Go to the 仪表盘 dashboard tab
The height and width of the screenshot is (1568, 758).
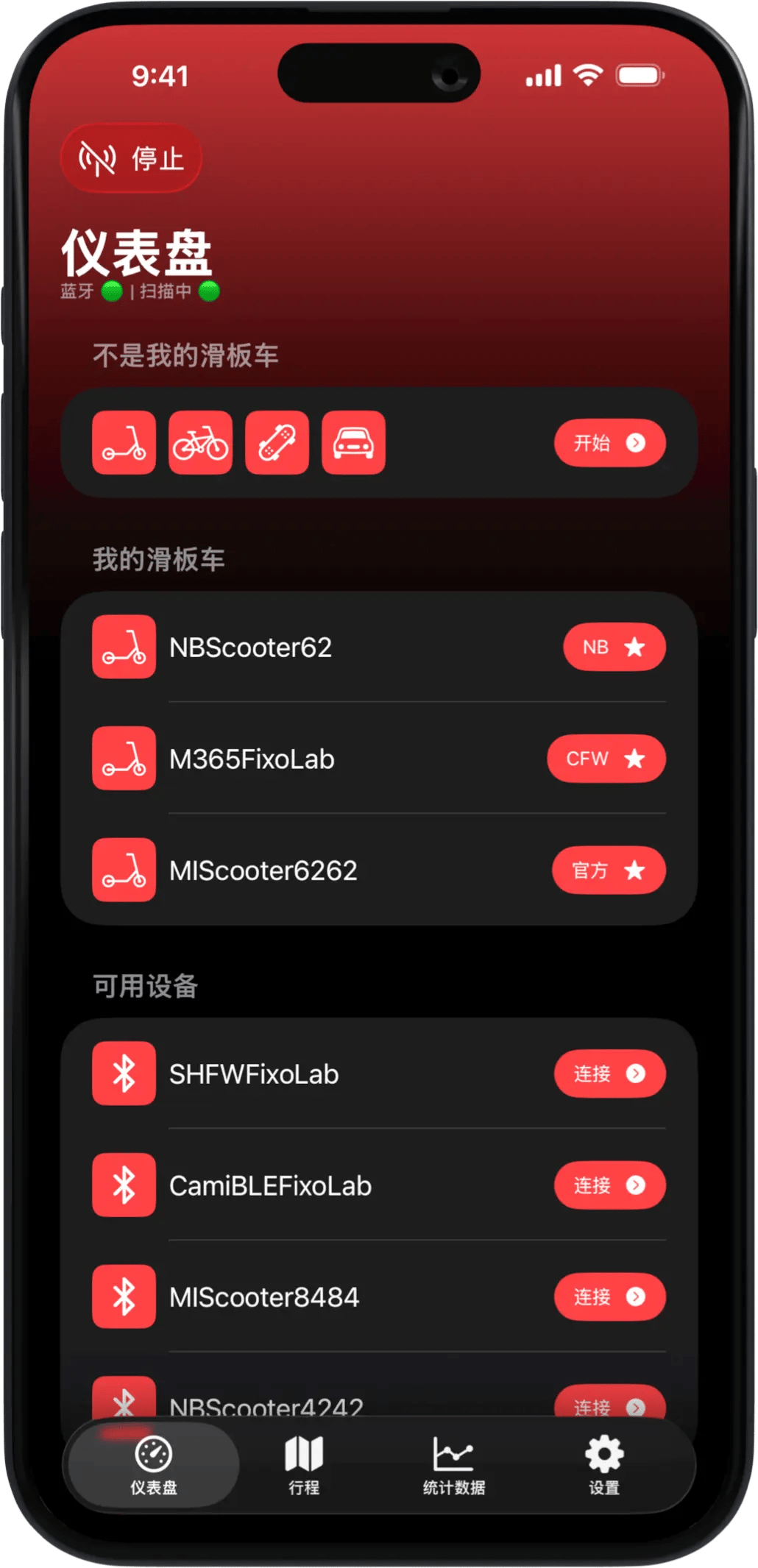154,1466
